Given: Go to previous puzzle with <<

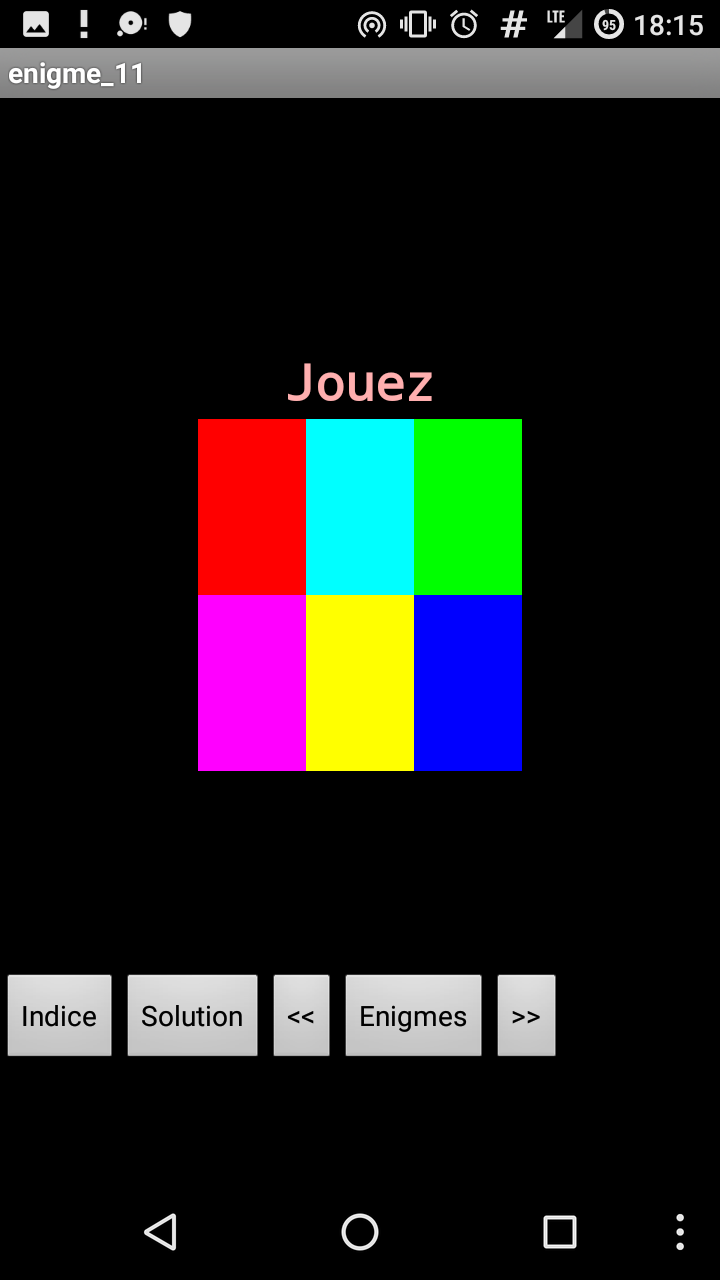Looking at the screenshot, I should 301,1015.
